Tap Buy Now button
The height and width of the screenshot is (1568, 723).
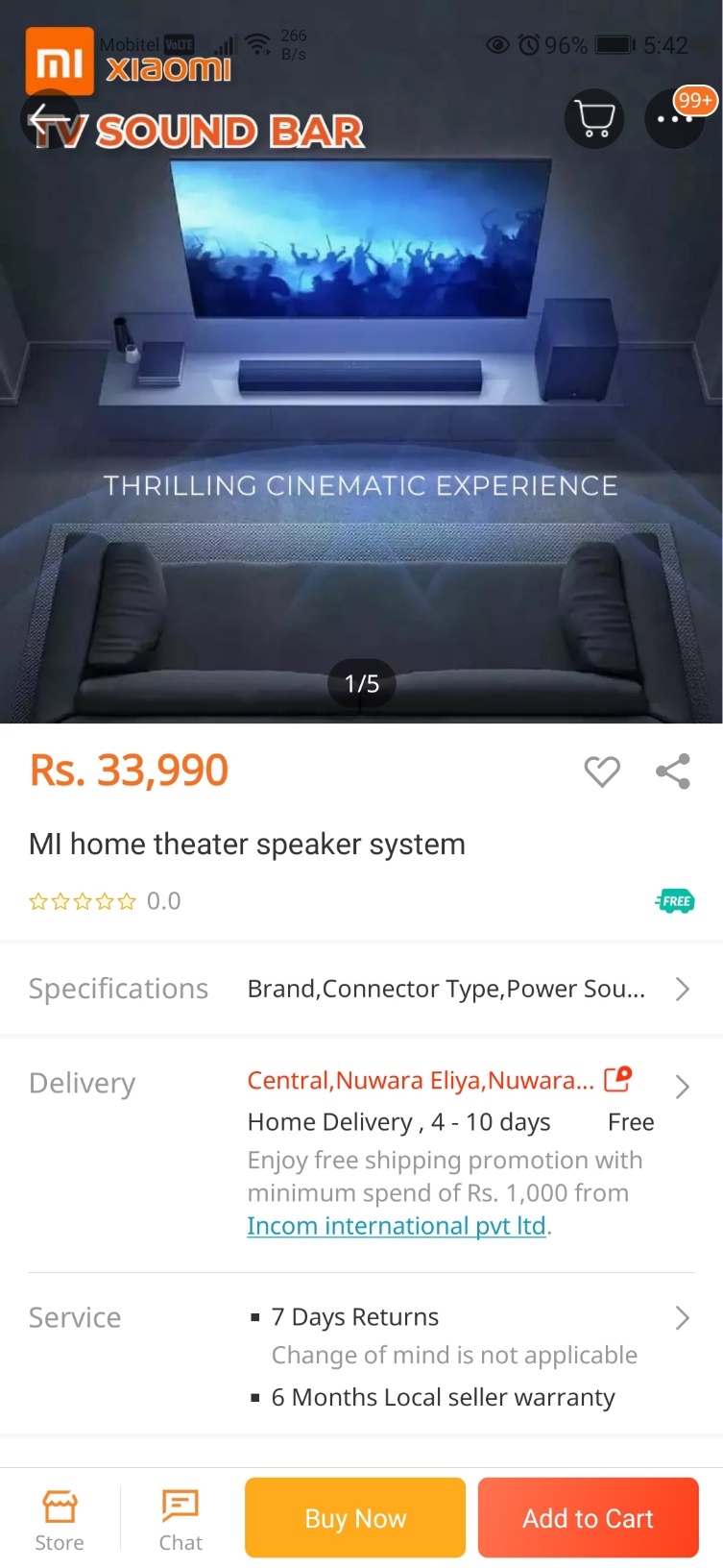pyautogui.click(x=355, y=1518)
